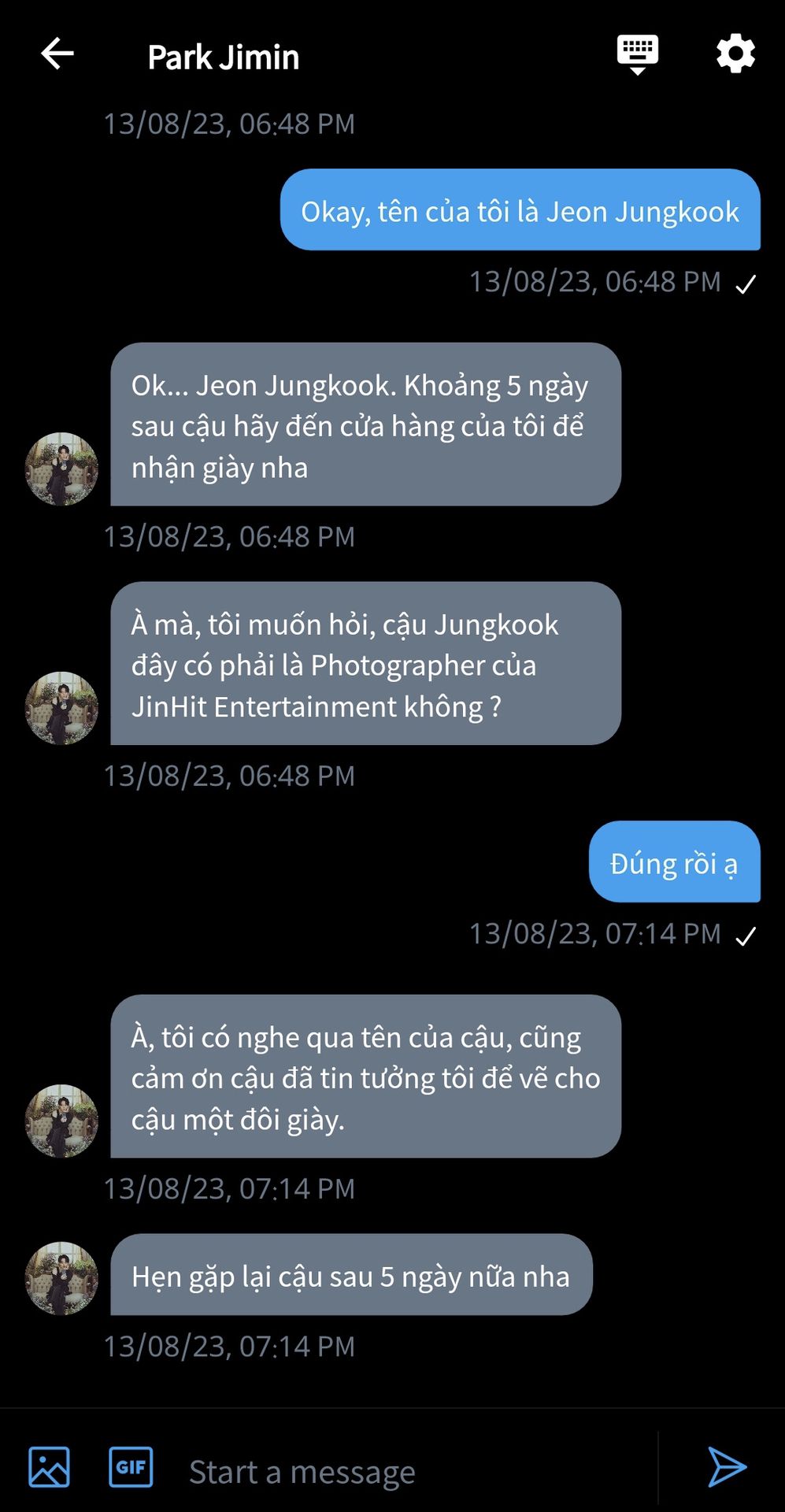
Task: Open the GIF picker
Action: pyautogui.click(x=131, y=1466)
